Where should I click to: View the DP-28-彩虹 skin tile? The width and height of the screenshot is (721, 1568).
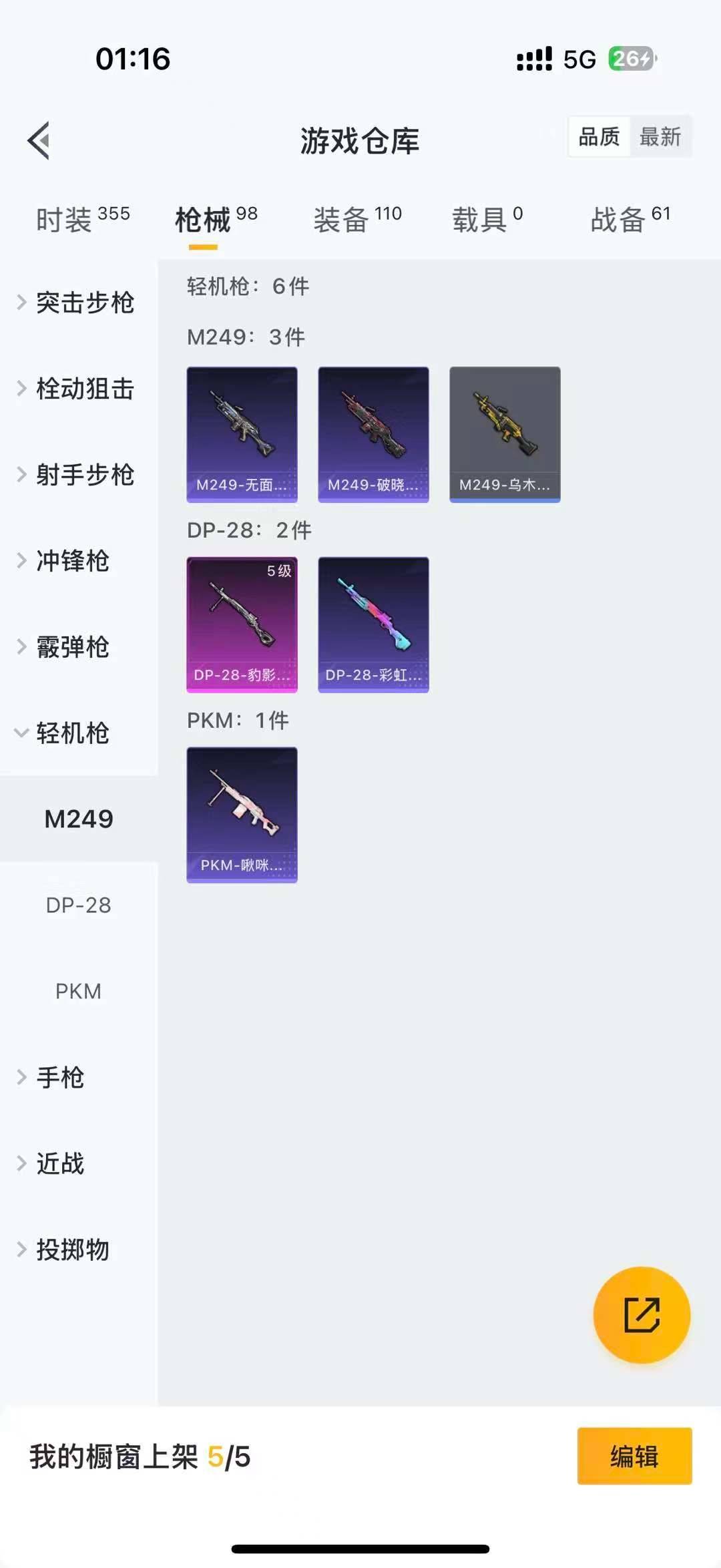tap(373, 624)
